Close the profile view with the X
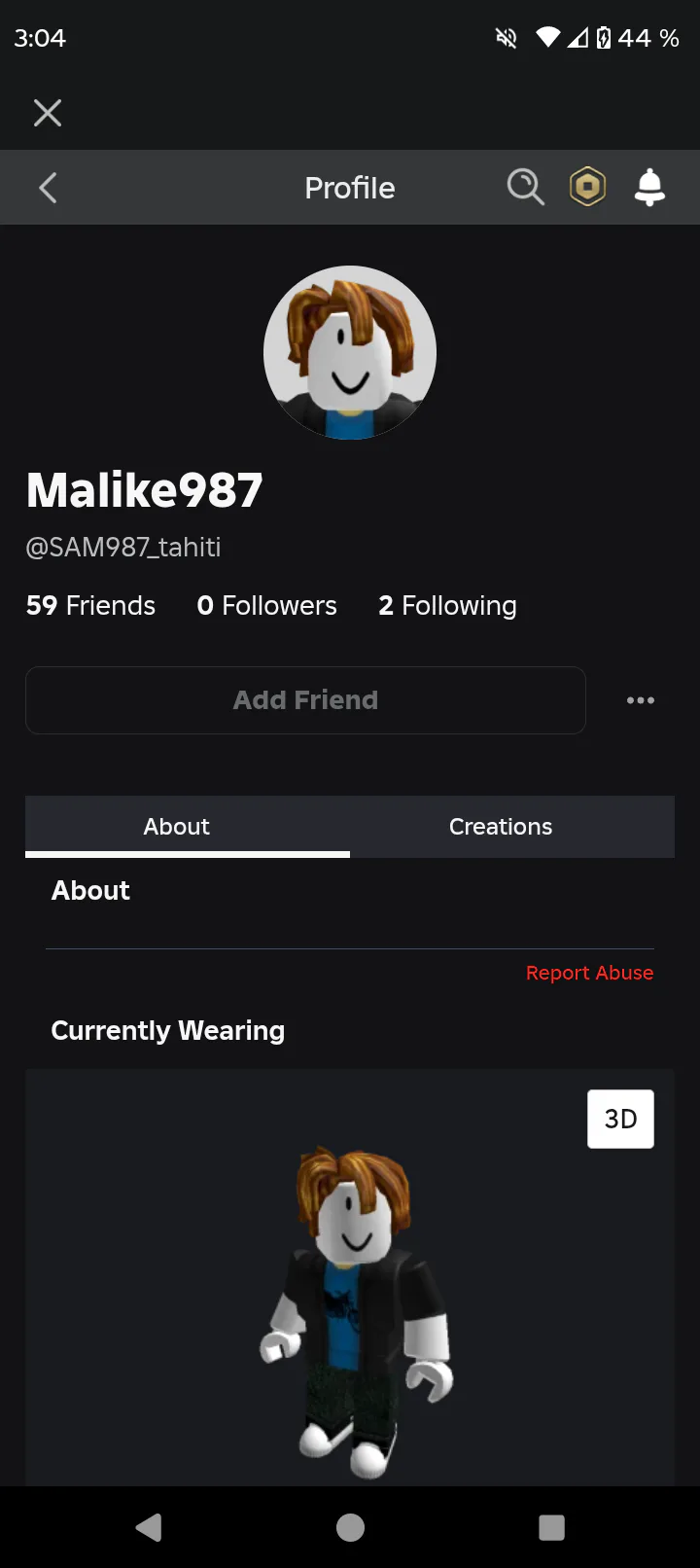Viewport: 700px width, 1568px height. [x=48, y=113]
